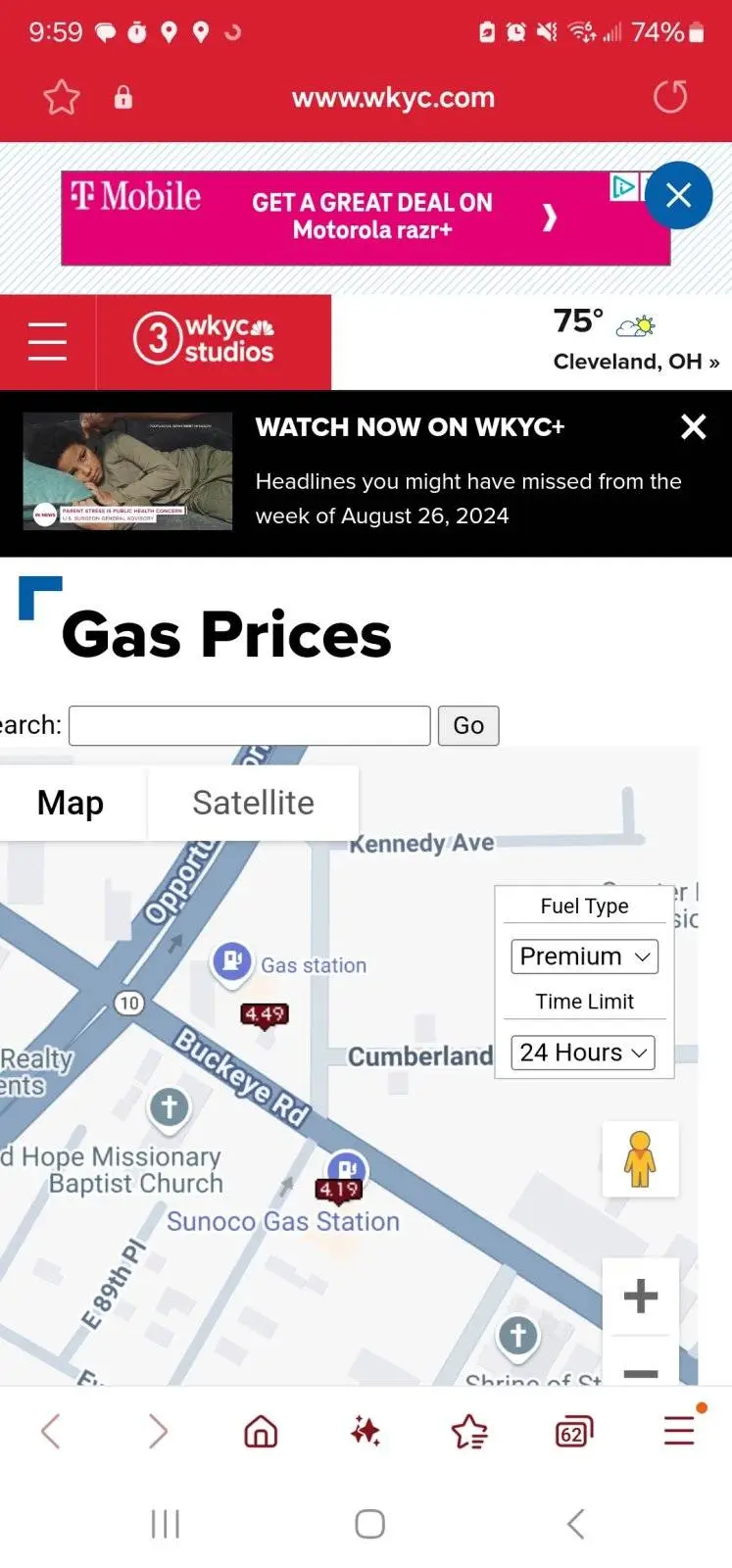Expand the 24 Hours time limit dropdown

[582, 1052]
